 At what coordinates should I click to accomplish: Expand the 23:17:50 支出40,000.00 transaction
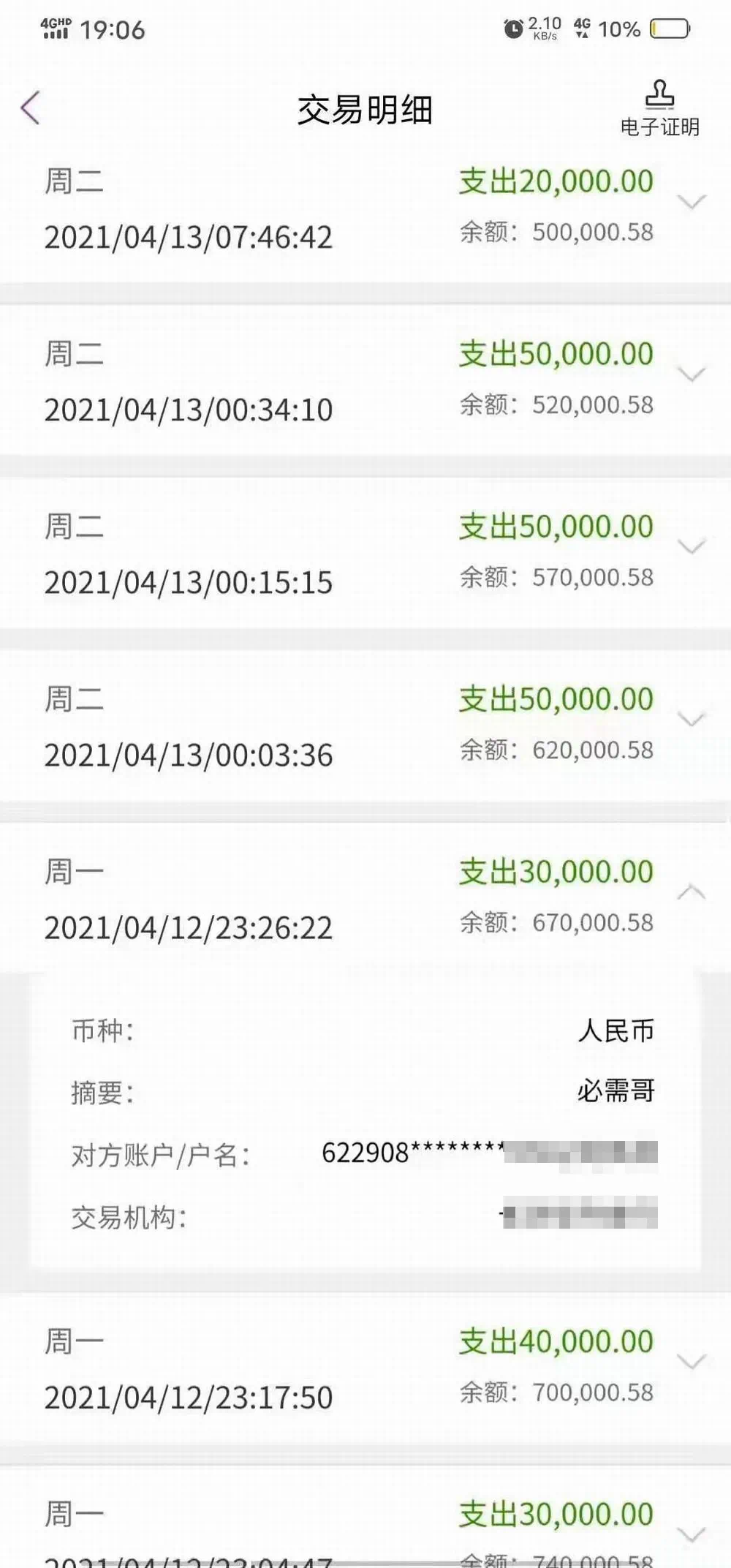click(x=691, y=1362)
